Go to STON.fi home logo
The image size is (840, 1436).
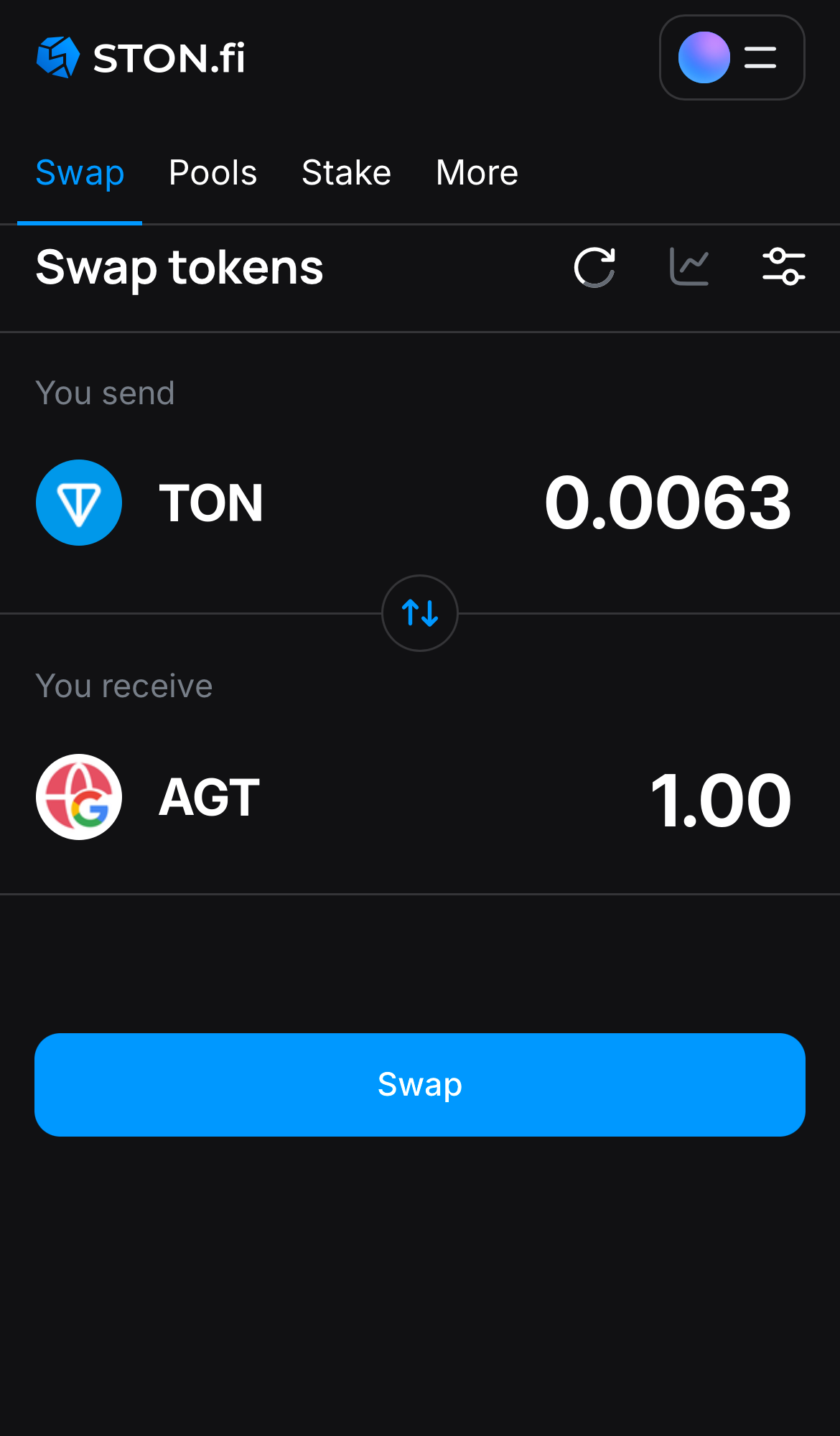pyautogui.click(x=141, y=57)
